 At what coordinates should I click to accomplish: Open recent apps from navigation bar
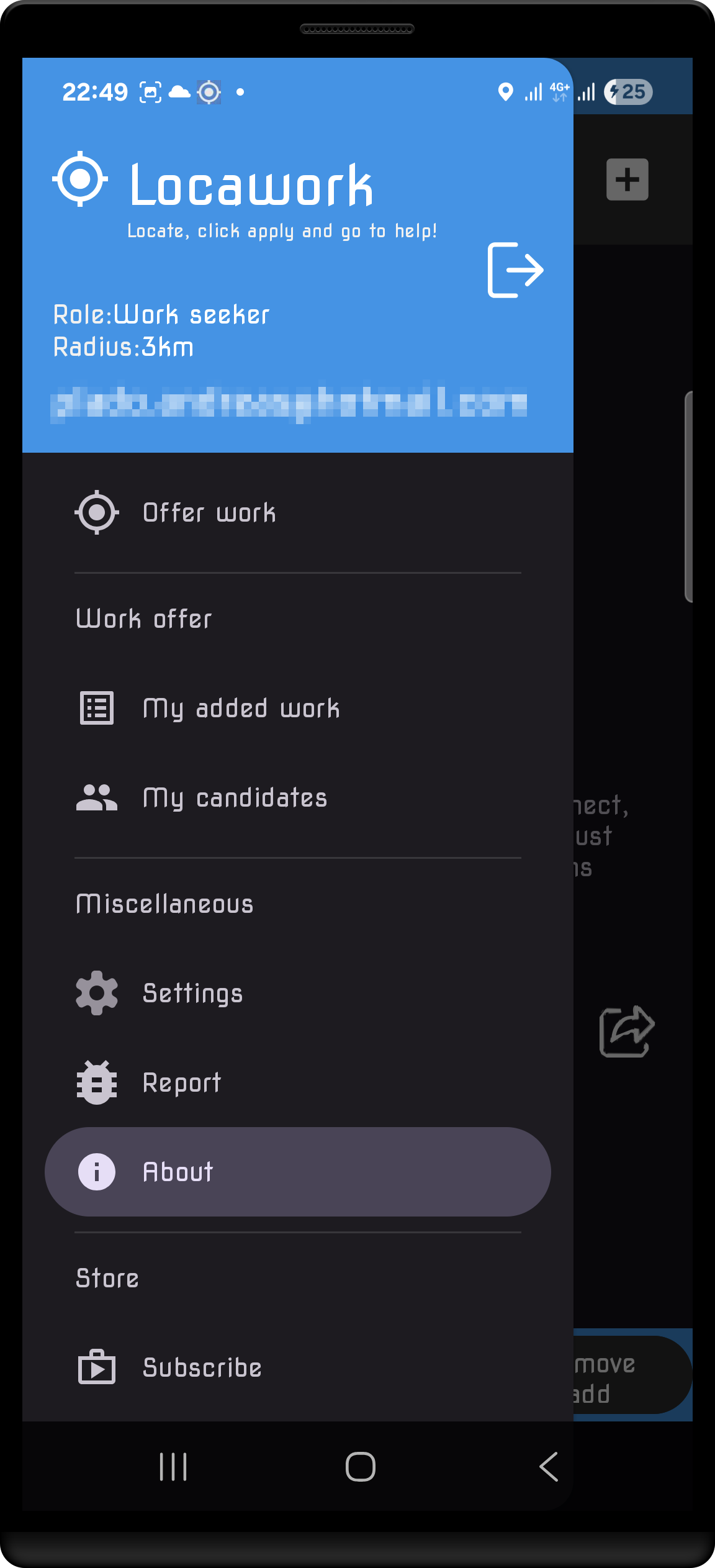173,1467
